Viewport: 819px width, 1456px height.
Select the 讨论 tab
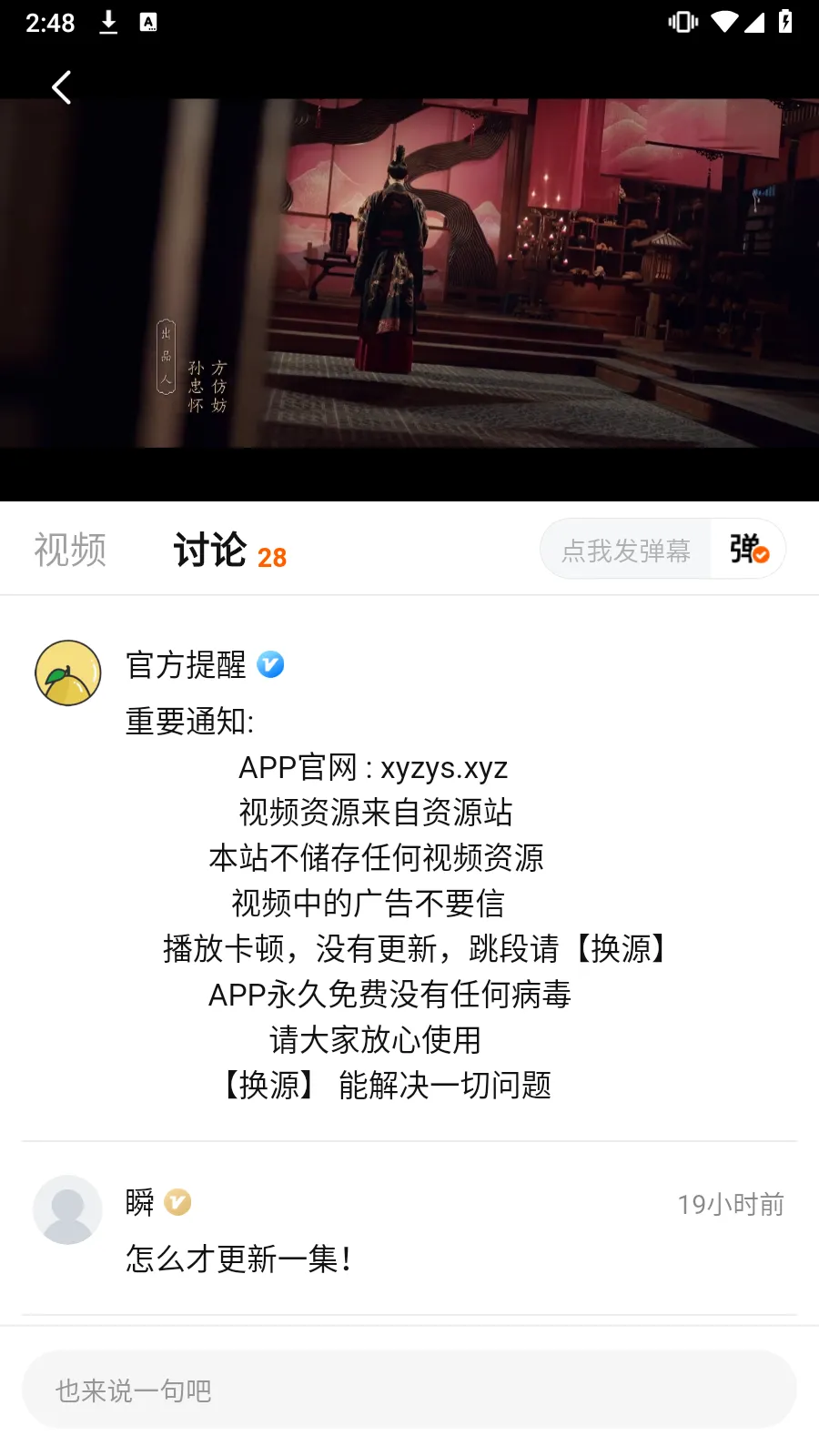point(210,550)
